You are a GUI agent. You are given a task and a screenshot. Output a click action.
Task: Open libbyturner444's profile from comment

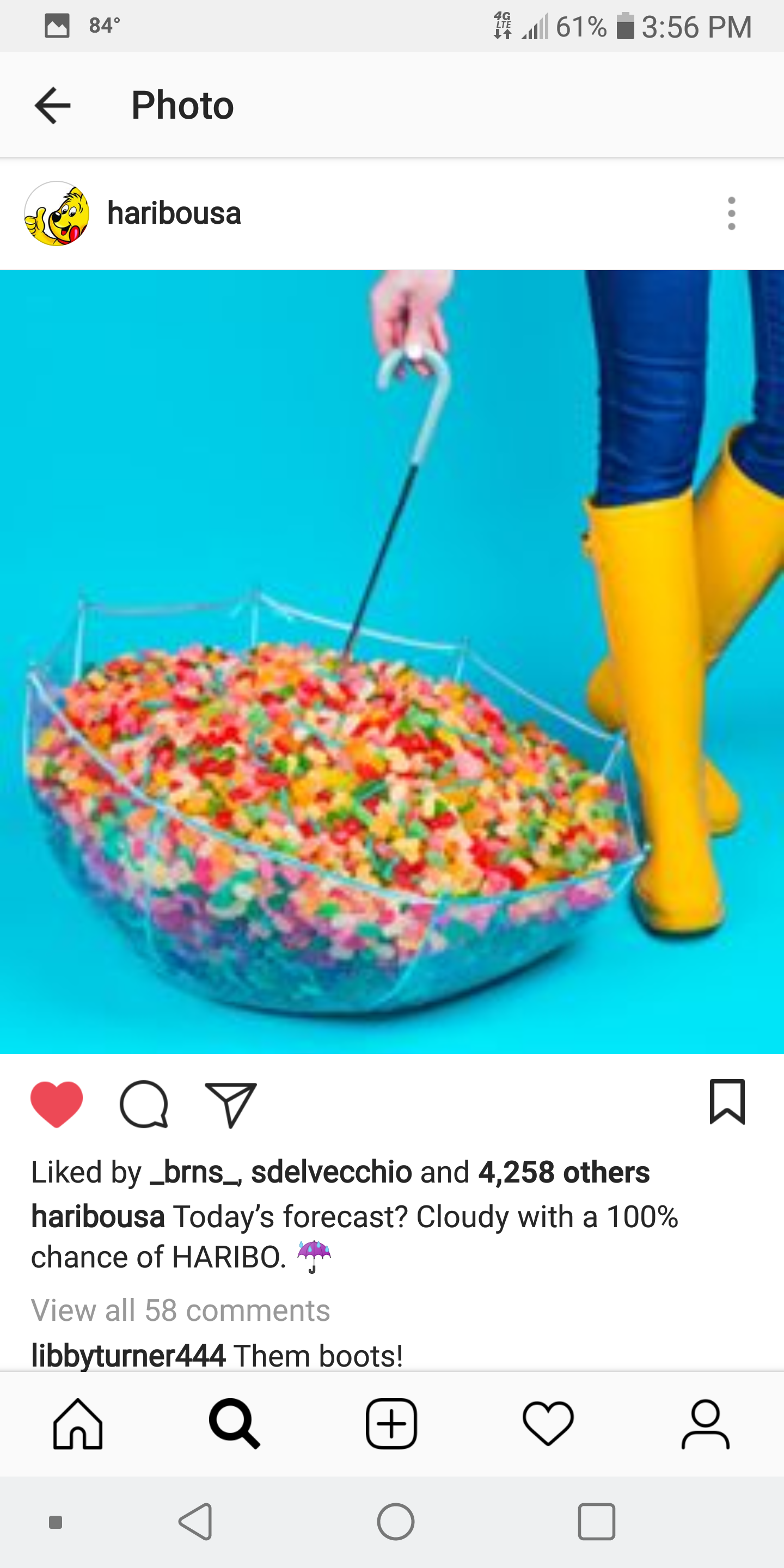(x=128, y=1356)
